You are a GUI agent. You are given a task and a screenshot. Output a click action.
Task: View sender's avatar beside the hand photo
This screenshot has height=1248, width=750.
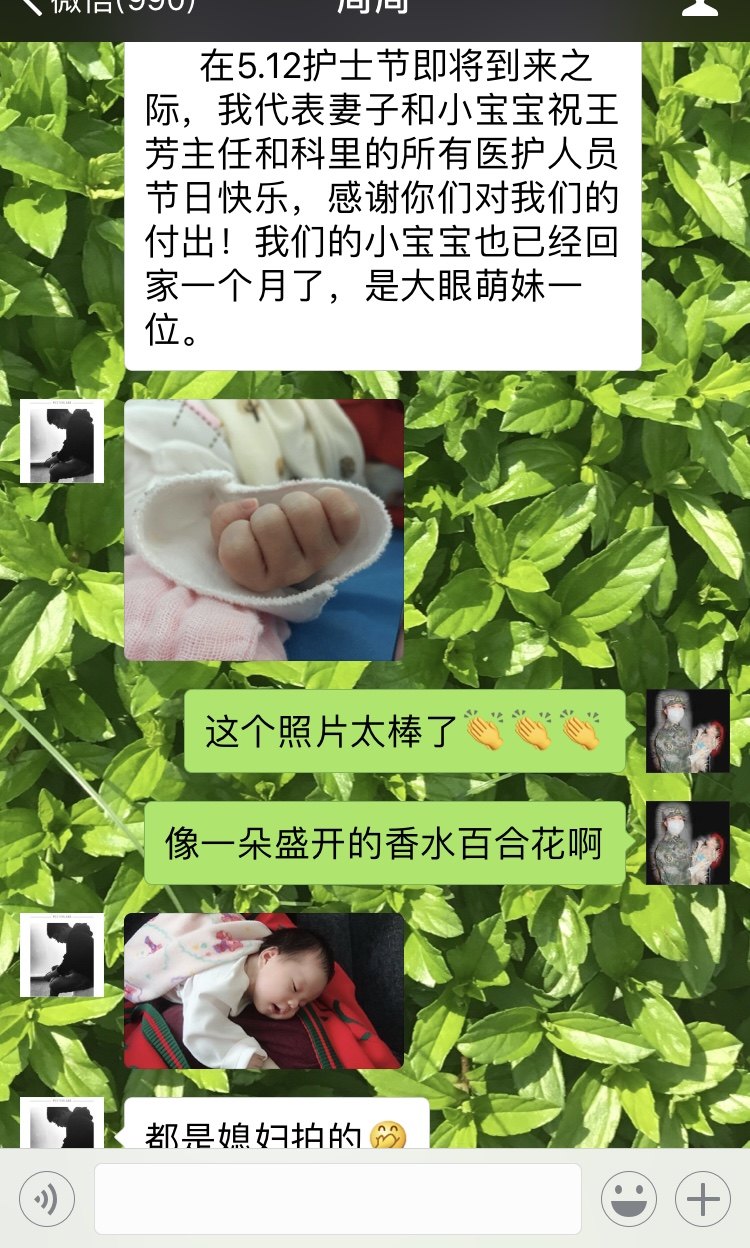point(62,441)
